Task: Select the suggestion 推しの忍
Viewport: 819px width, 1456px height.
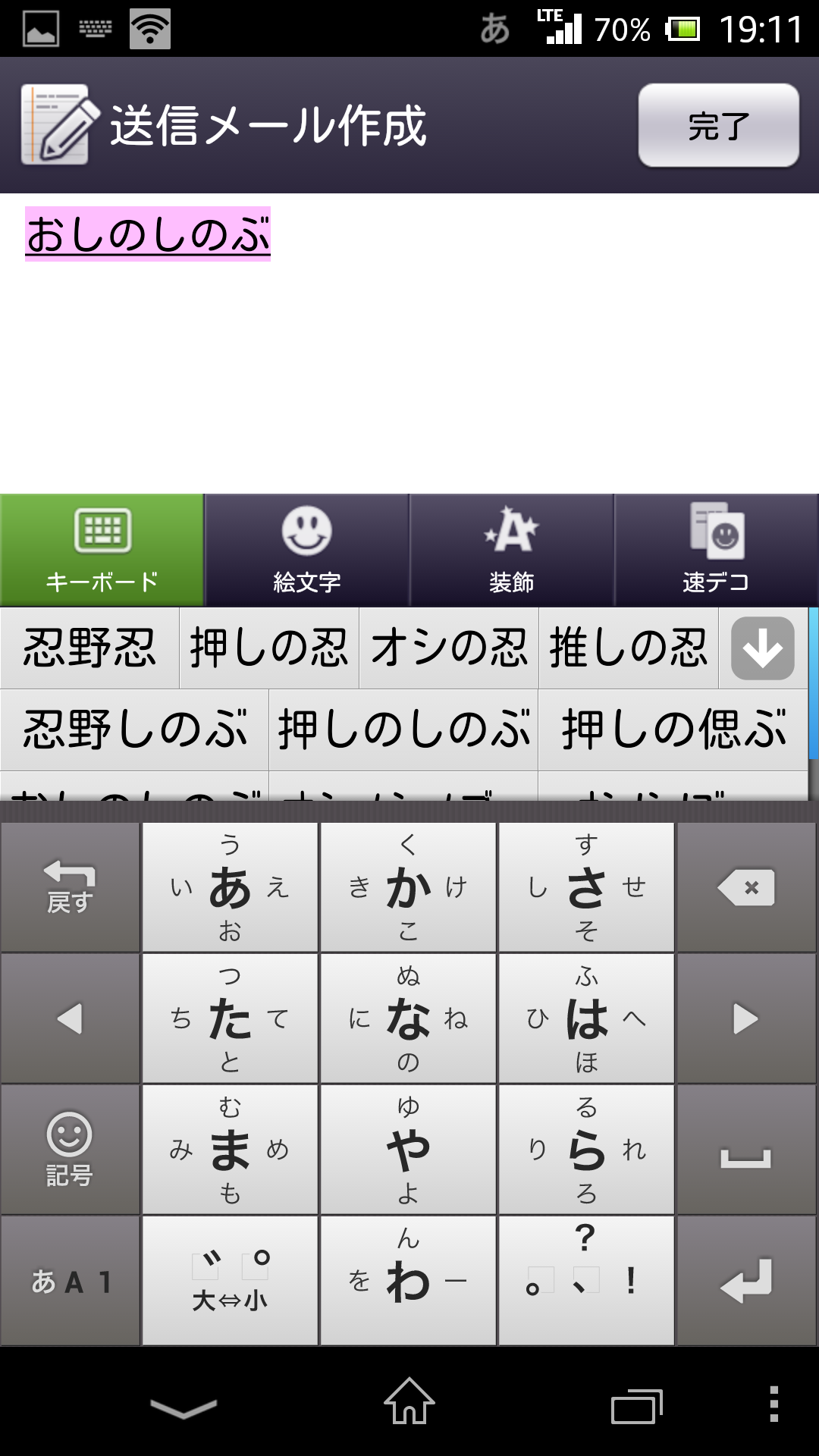Action: 629,648
